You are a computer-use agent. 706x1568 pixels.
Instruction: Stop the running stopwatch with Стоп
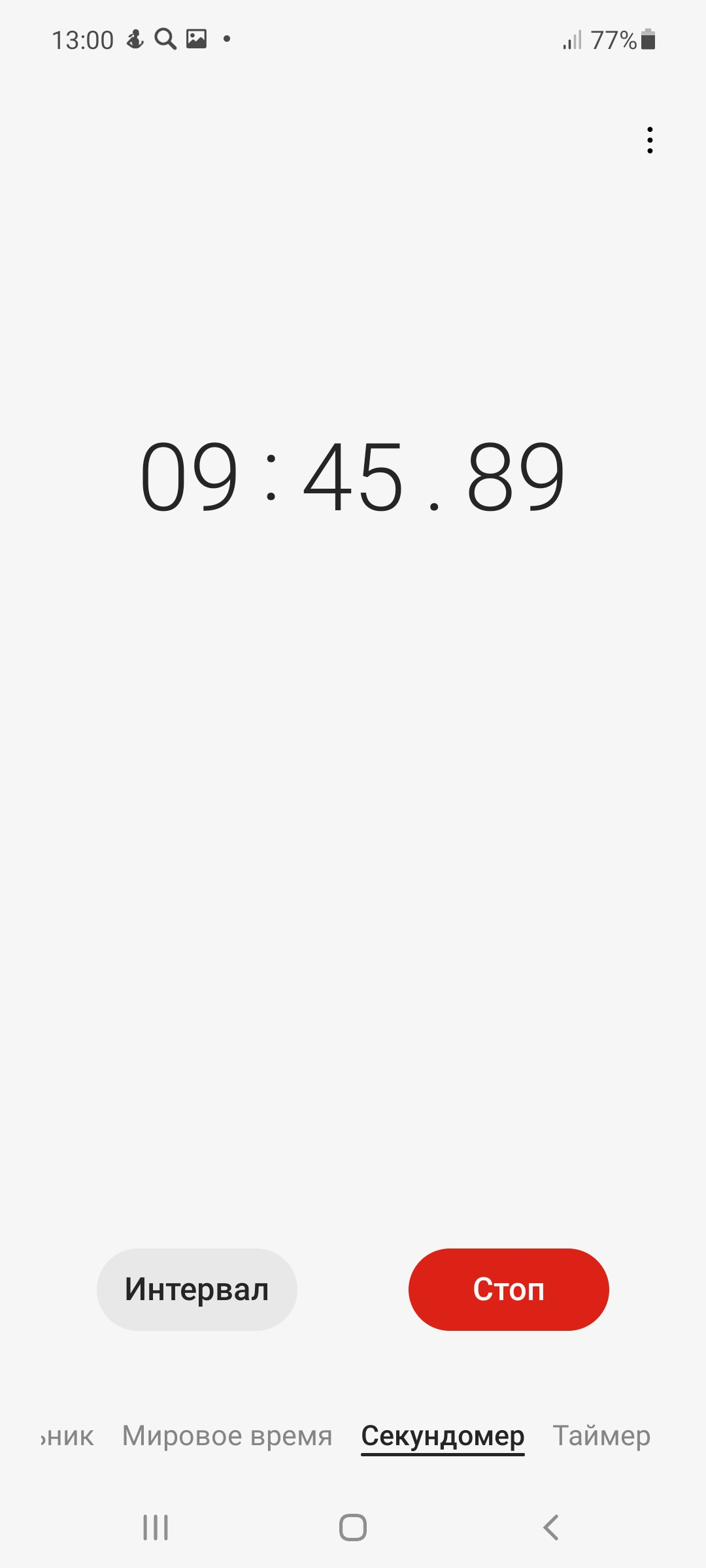click(509, 1289)
